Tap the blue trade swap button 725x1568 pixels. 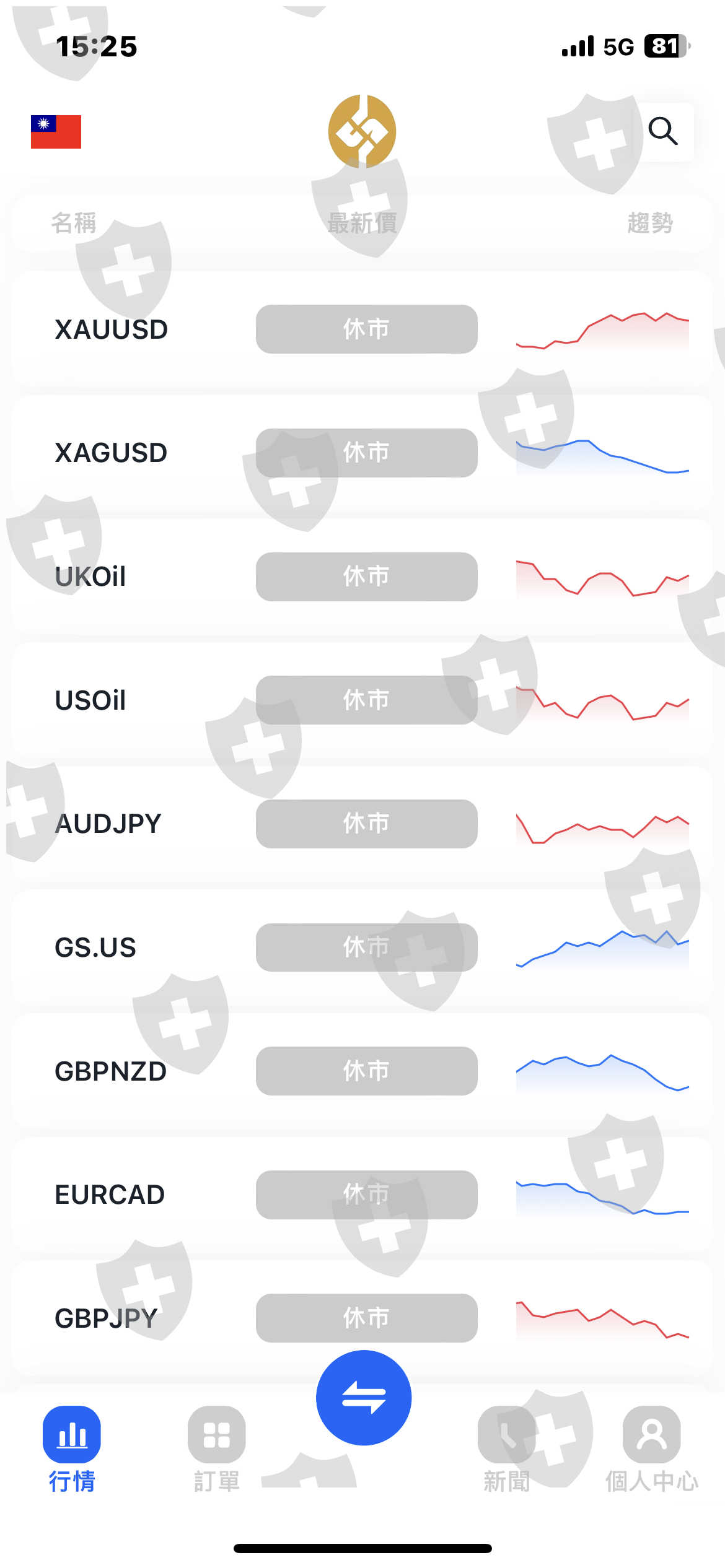364,1398
